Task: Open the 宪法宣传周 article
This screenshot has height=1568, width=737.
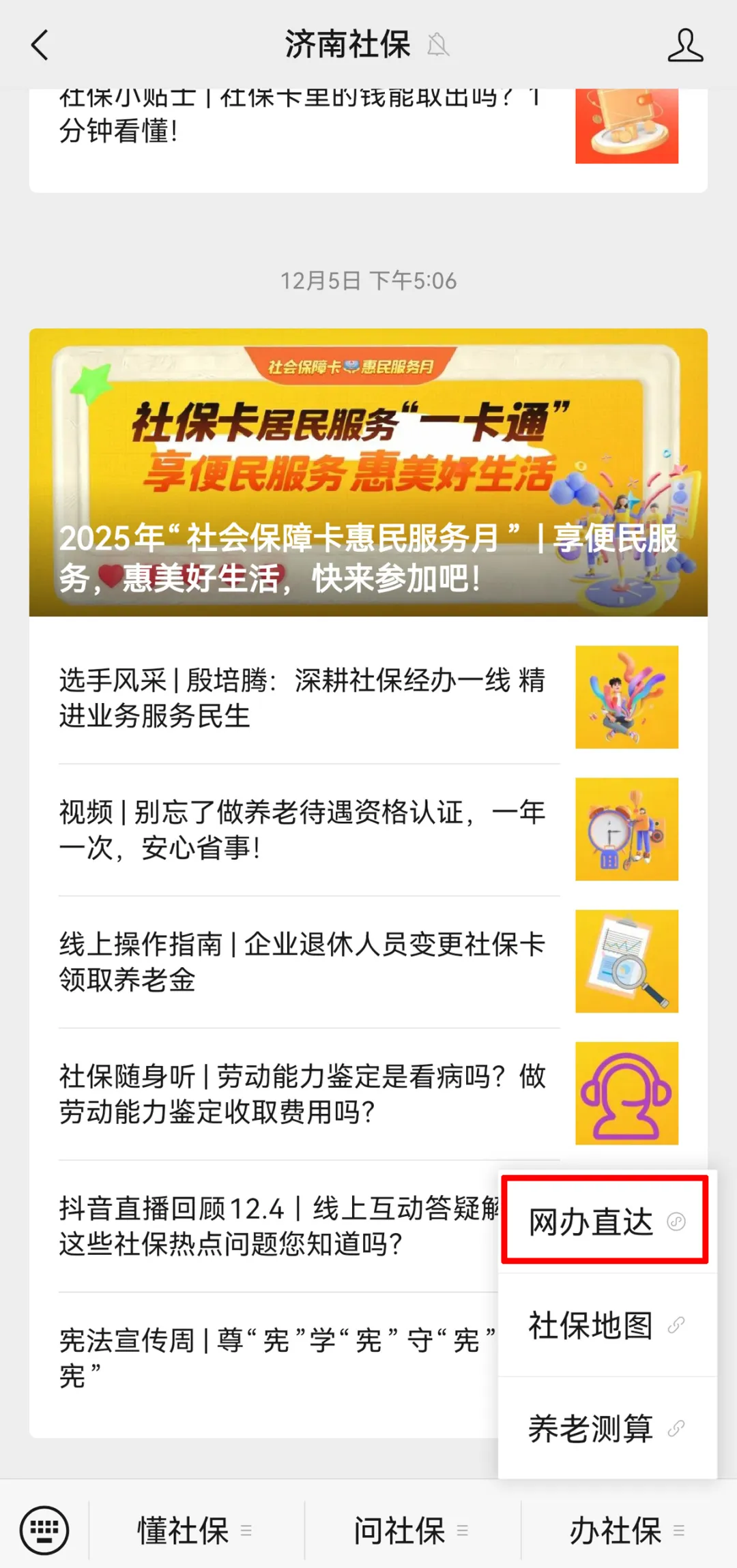Action: pos(273,1357)
